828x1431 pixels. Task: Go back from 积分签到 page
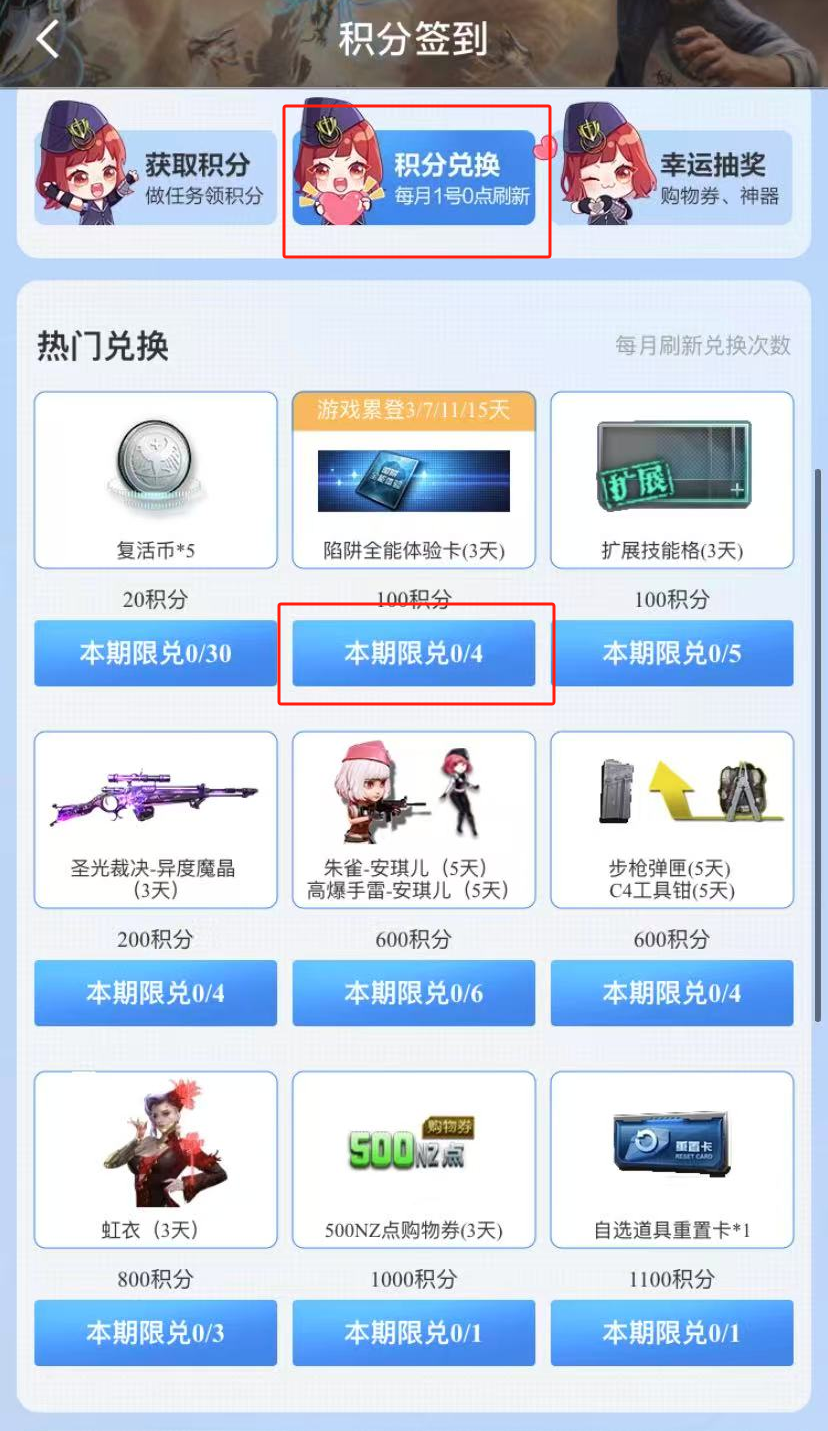[x=47, y=40]
